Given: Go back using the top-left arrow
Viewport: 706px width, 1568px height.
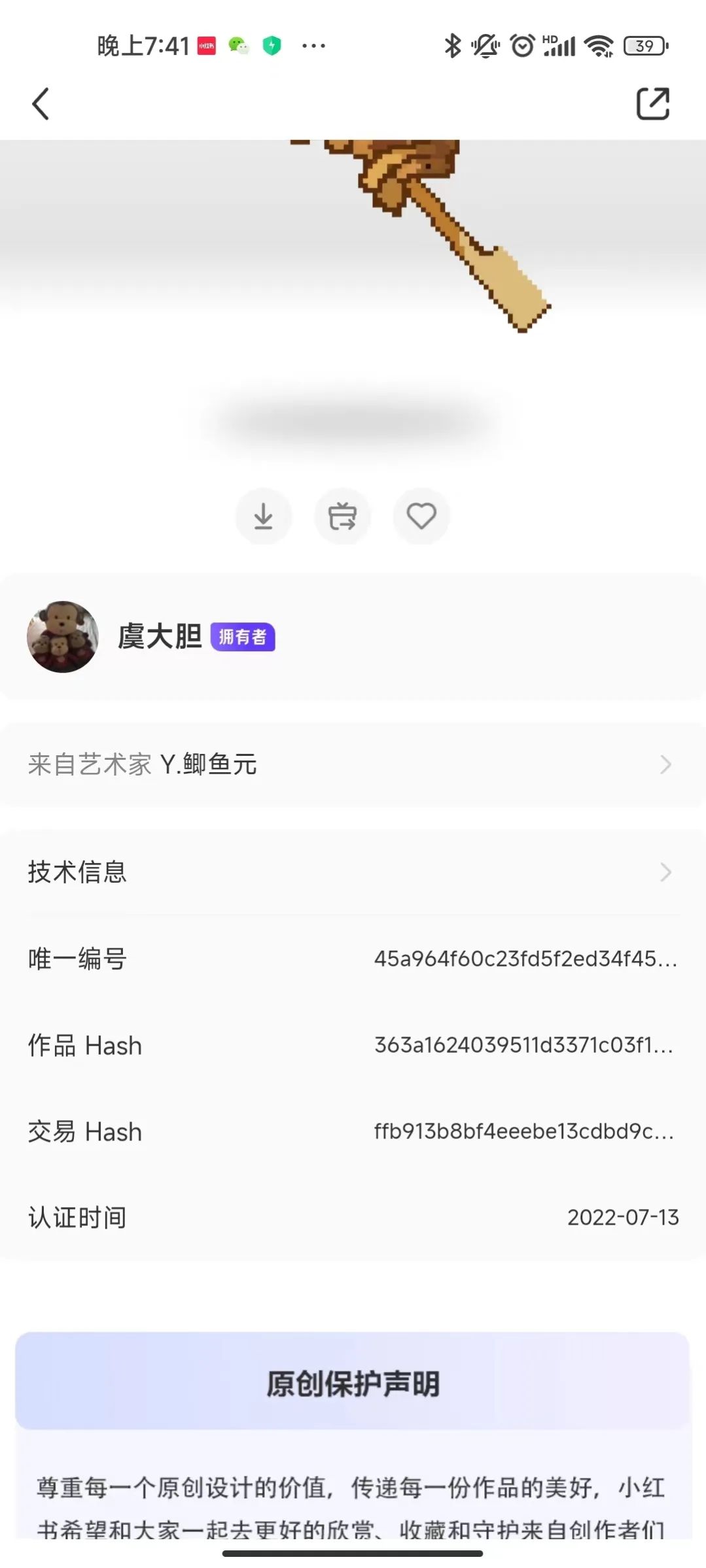Looking at the screenshot, I should pyautogui.click(x=41, y=104).
